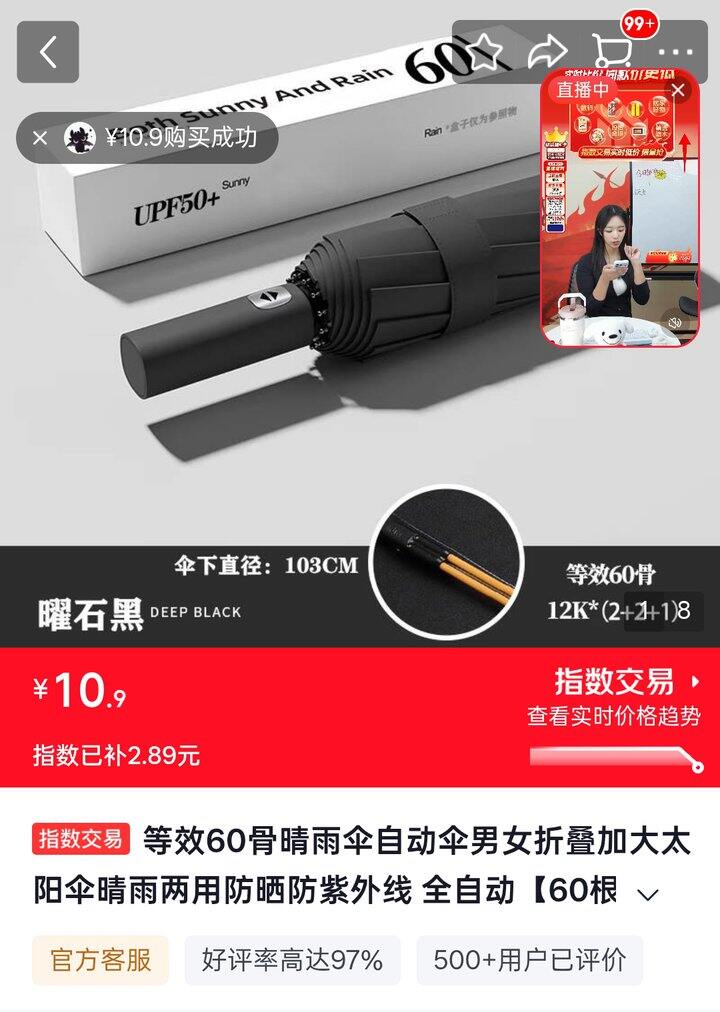Tap the 官方客服 chip
The height and width of the screenshot is (1012, 720).
click(x=101, y=961)
